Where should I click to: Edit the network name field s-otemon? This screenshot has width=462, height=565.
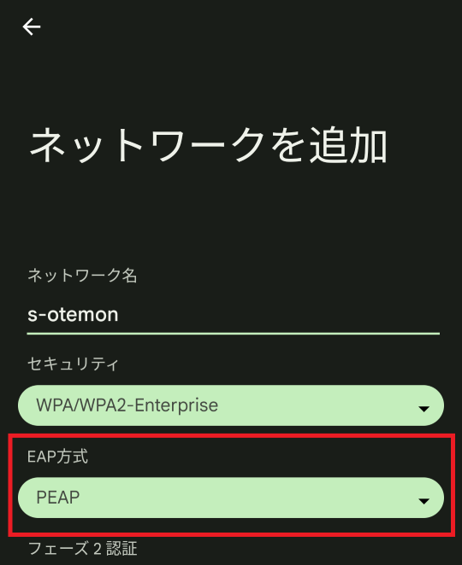233,315
